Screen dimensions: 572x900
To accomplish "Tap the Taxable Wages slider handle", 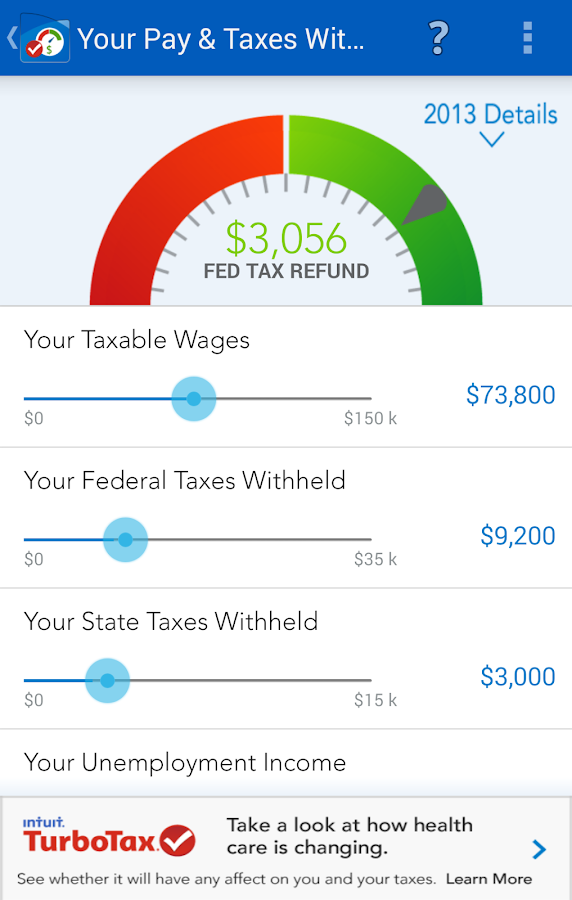I will point(194,399).
